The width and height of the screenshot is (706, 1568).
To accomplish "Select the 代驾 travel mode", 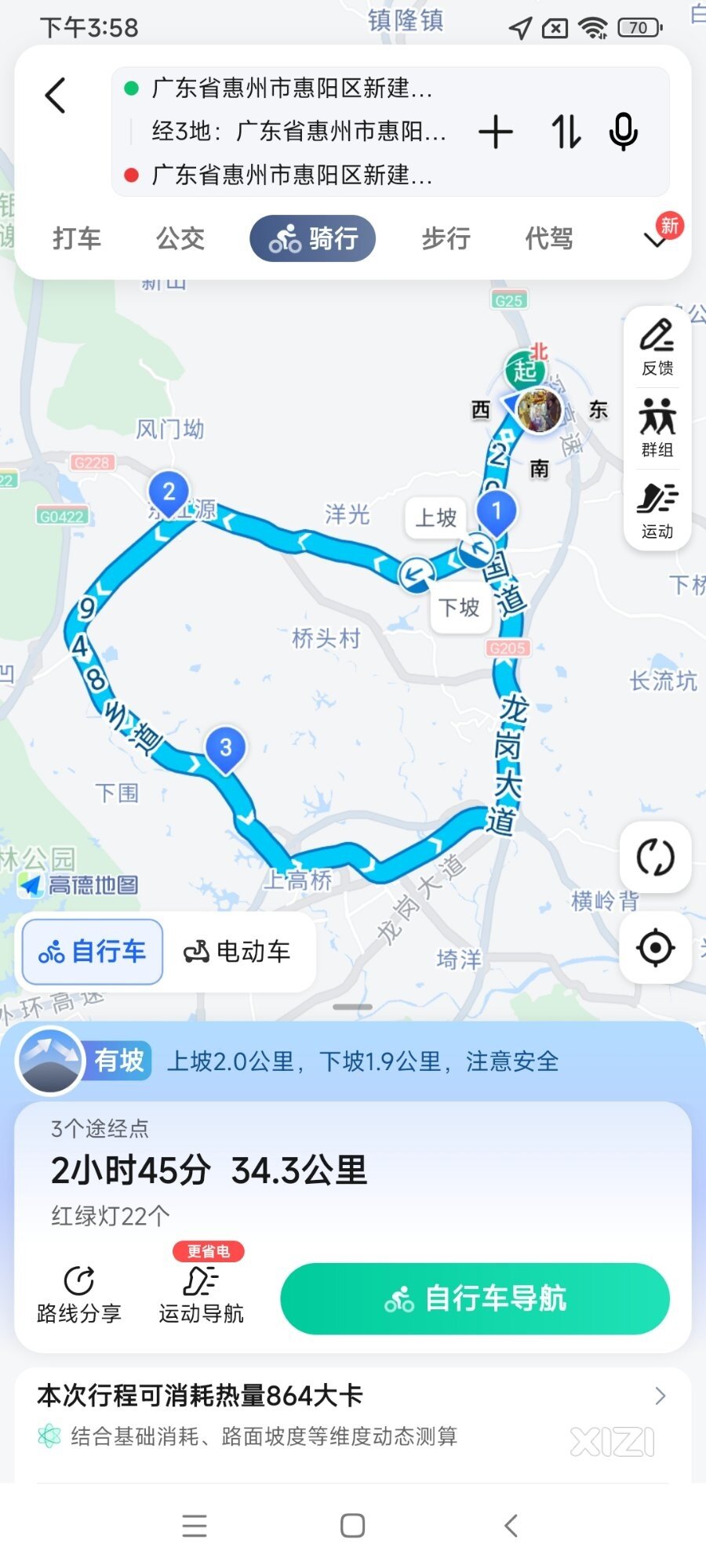I will coord(549,238).
